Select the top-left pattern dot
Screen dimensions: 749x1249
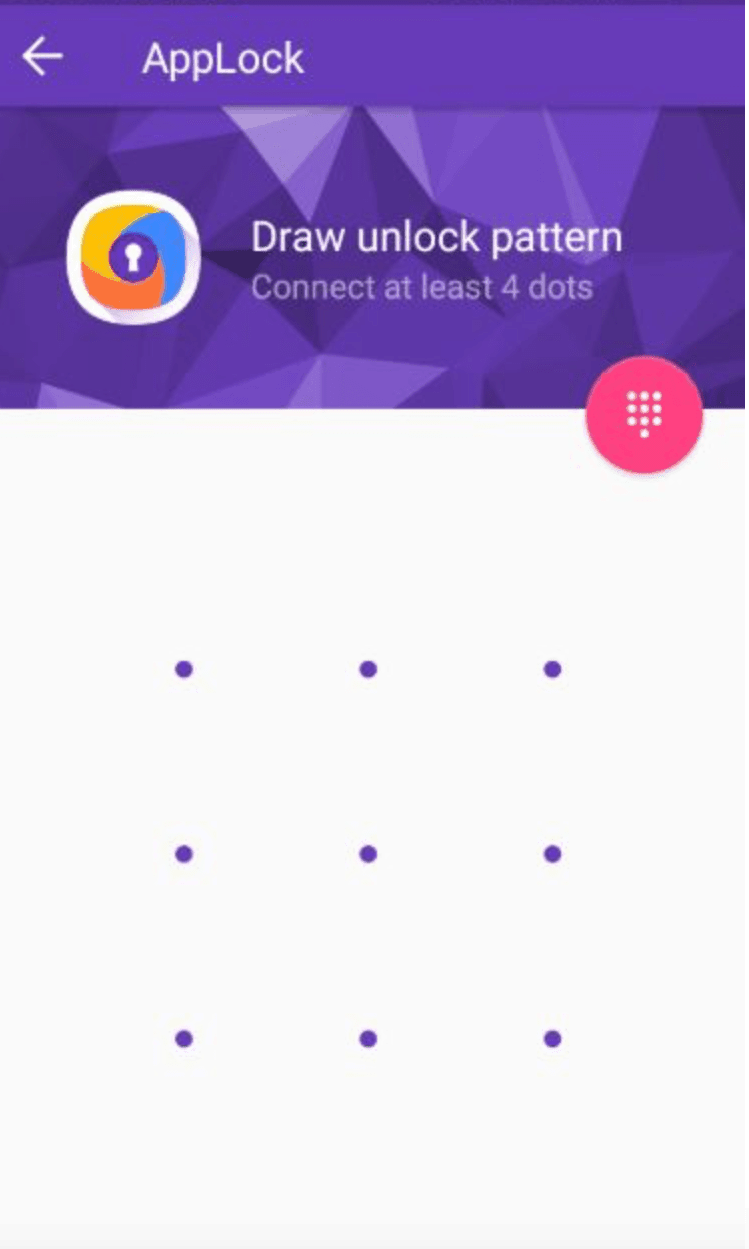point(184,669)
